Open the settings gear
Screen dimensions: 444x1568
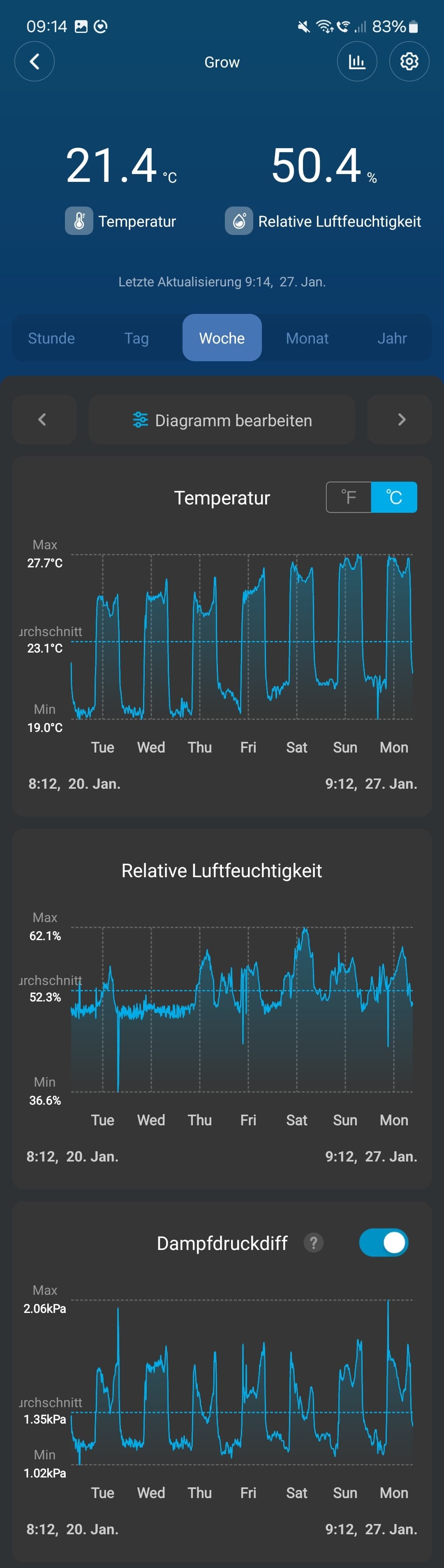pyautogui.click(x=409, y=61)
